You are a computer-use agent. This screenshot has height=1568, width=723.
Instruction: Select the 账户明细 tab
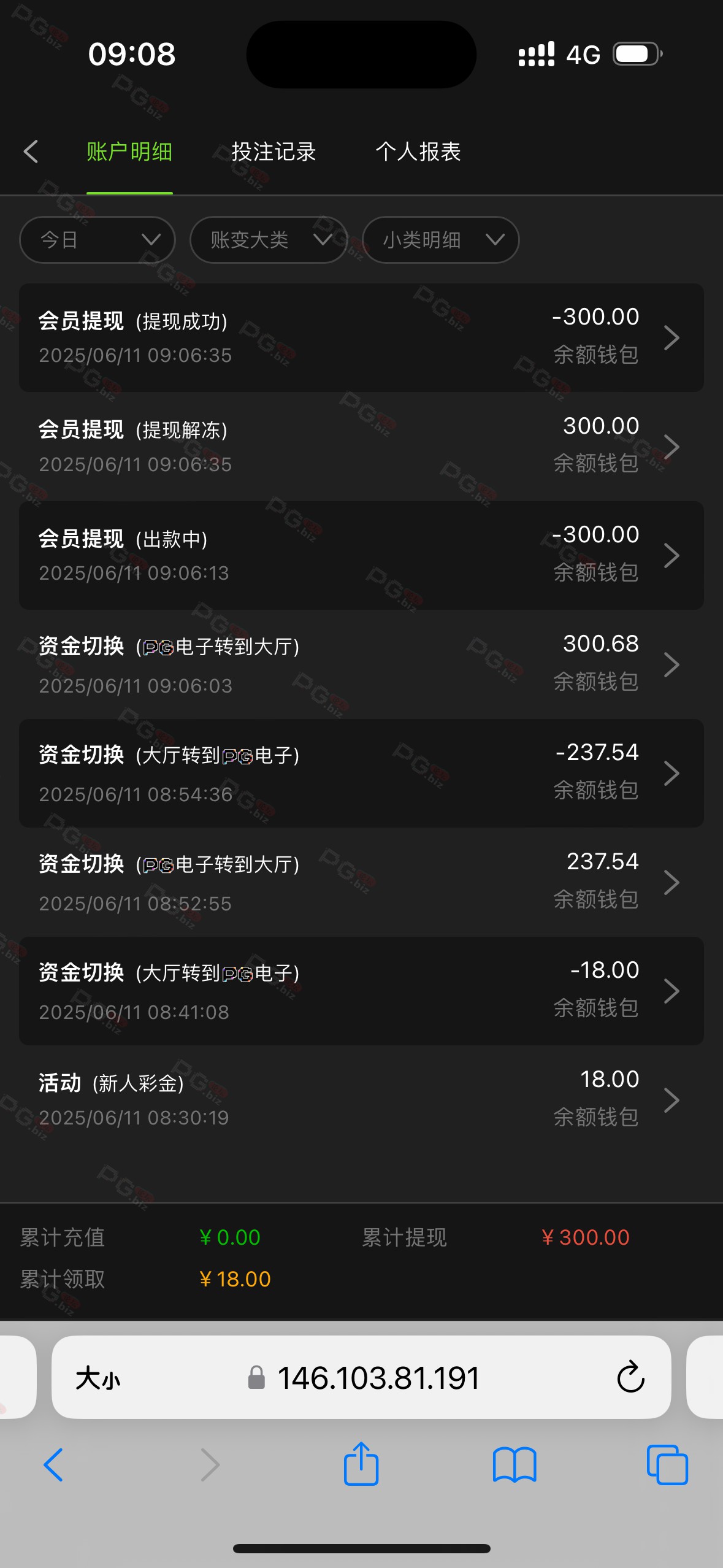coord(129,152)
